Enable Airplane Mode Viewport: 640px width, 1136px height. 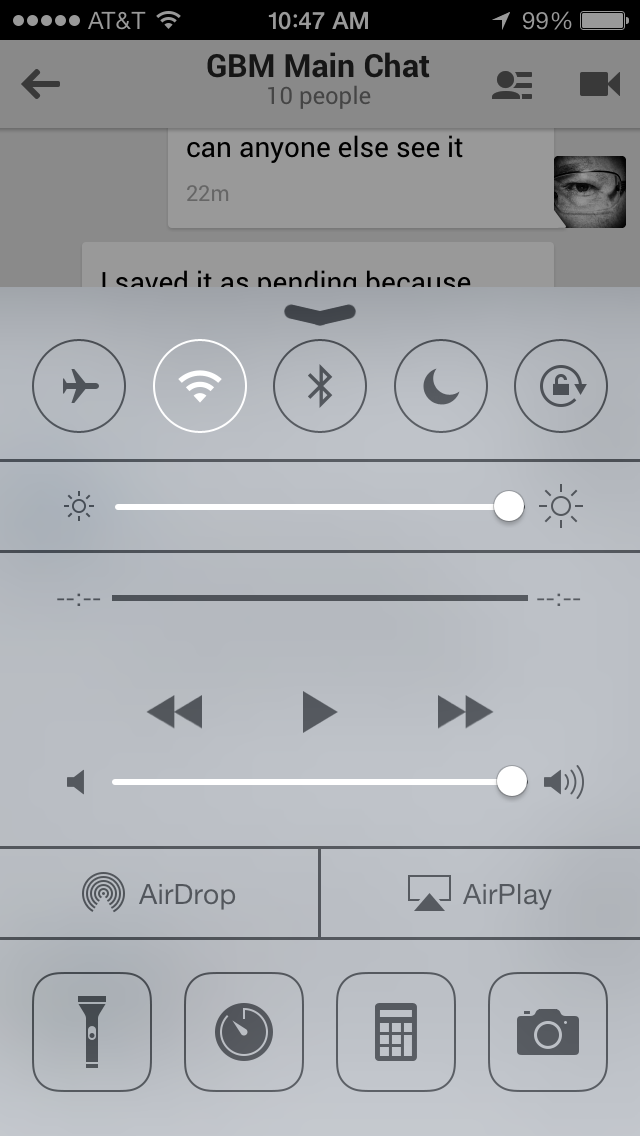point(79,386)
